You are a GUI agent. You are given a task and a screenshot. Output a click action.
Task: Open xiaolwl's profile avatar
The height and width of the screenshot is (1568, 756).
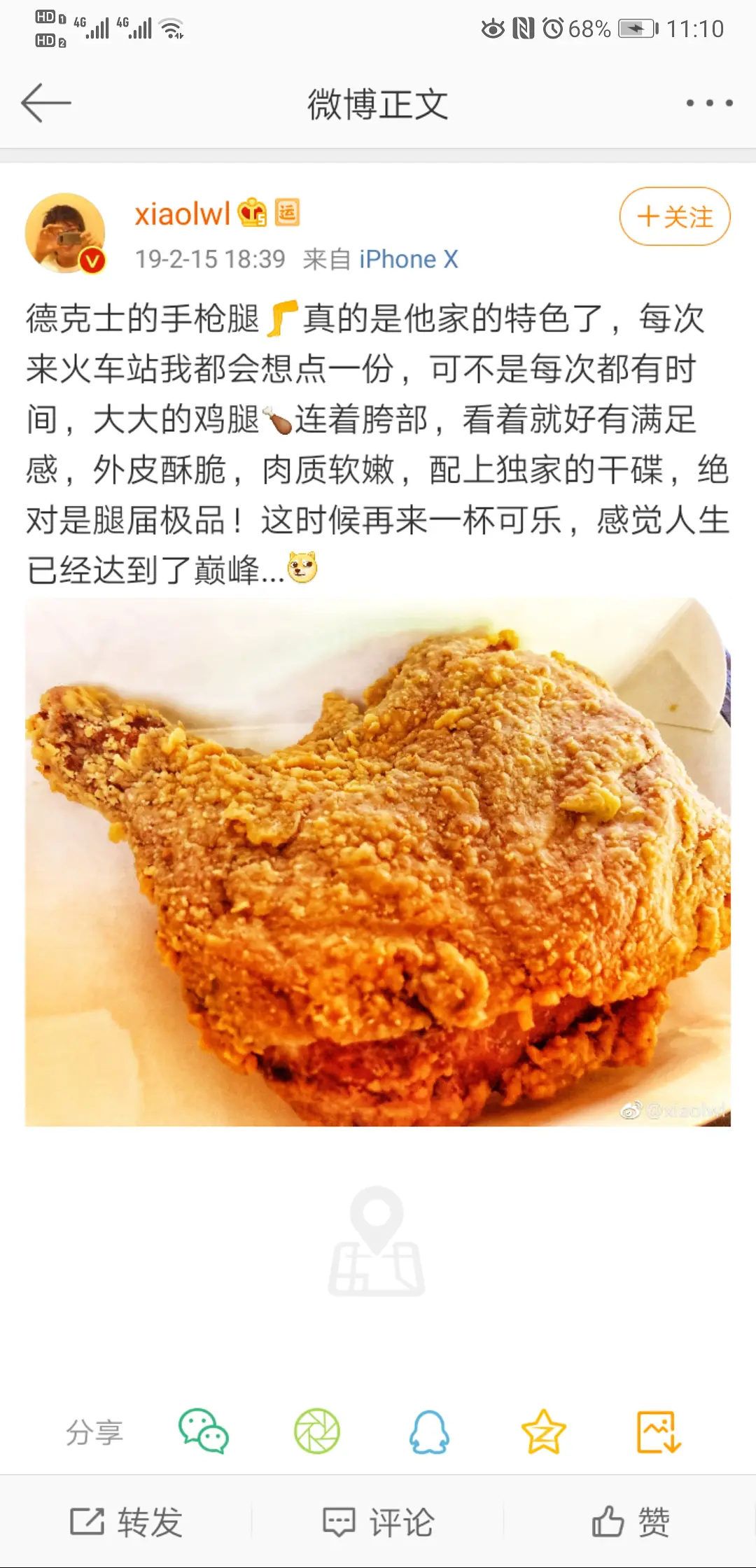[x=65, y=232]
